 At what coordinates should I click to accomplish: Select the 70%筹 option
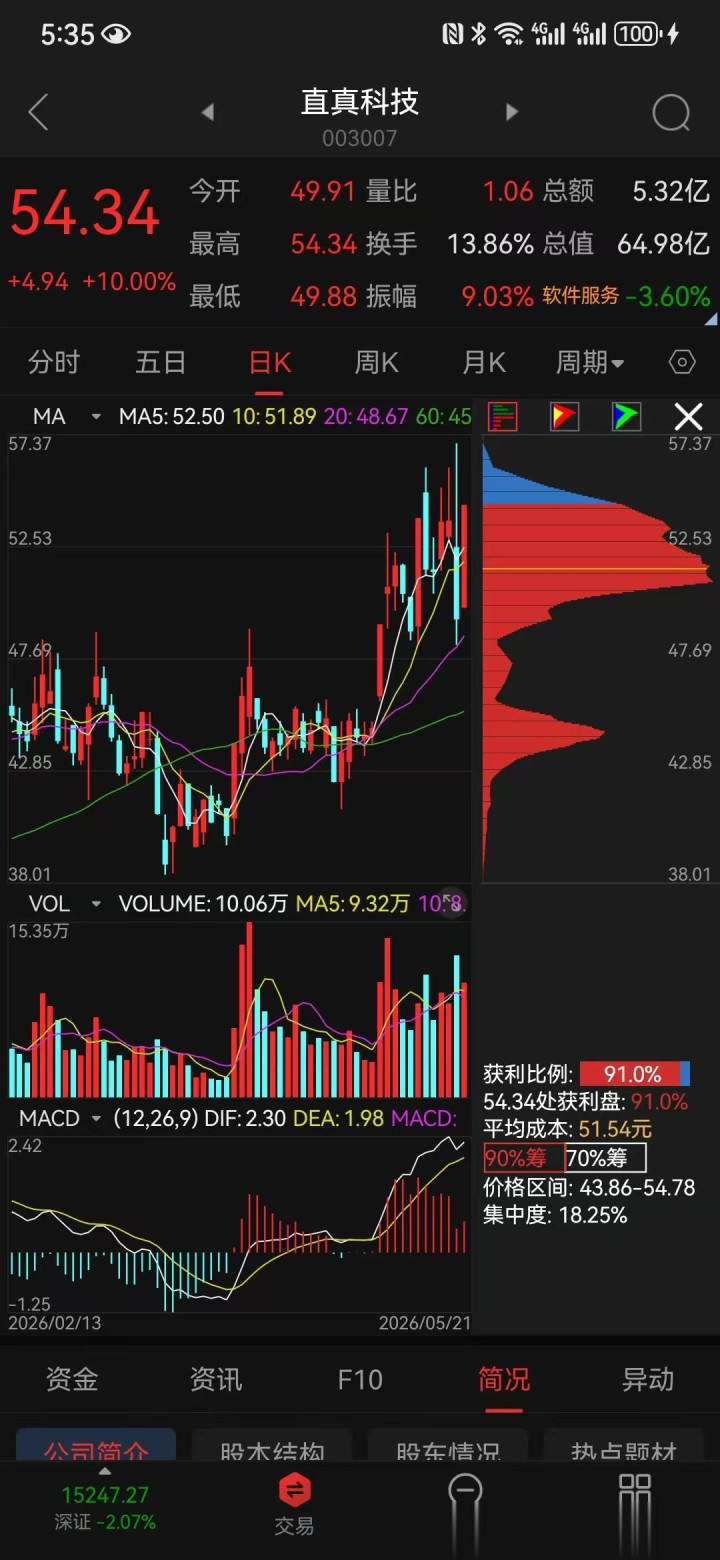coord(606,1159)
